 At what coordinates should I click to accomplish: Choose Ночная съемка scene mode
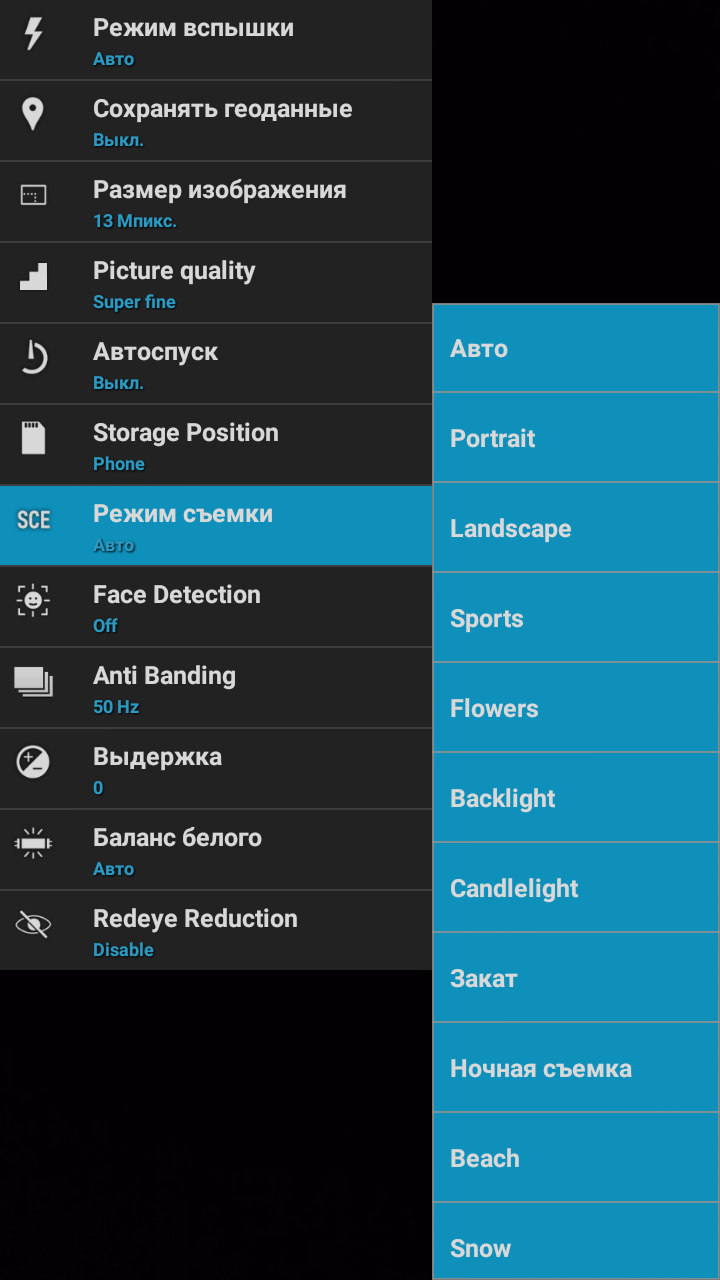[576, 1068]
